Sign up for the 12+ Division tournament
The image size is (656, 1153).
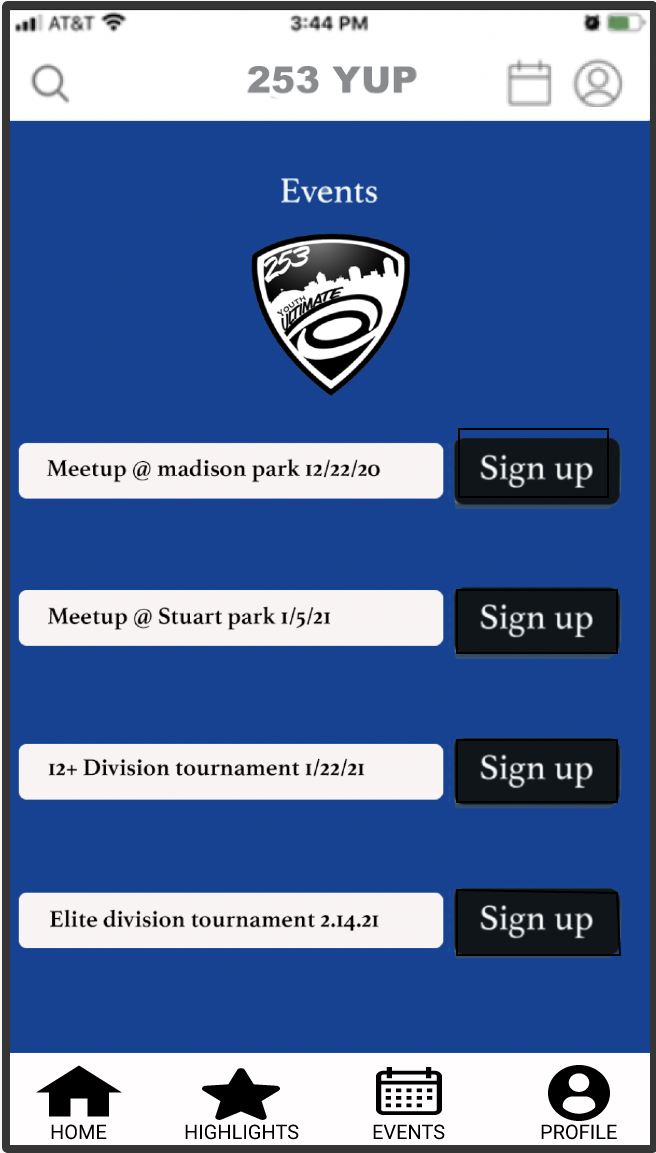(537, 771)
